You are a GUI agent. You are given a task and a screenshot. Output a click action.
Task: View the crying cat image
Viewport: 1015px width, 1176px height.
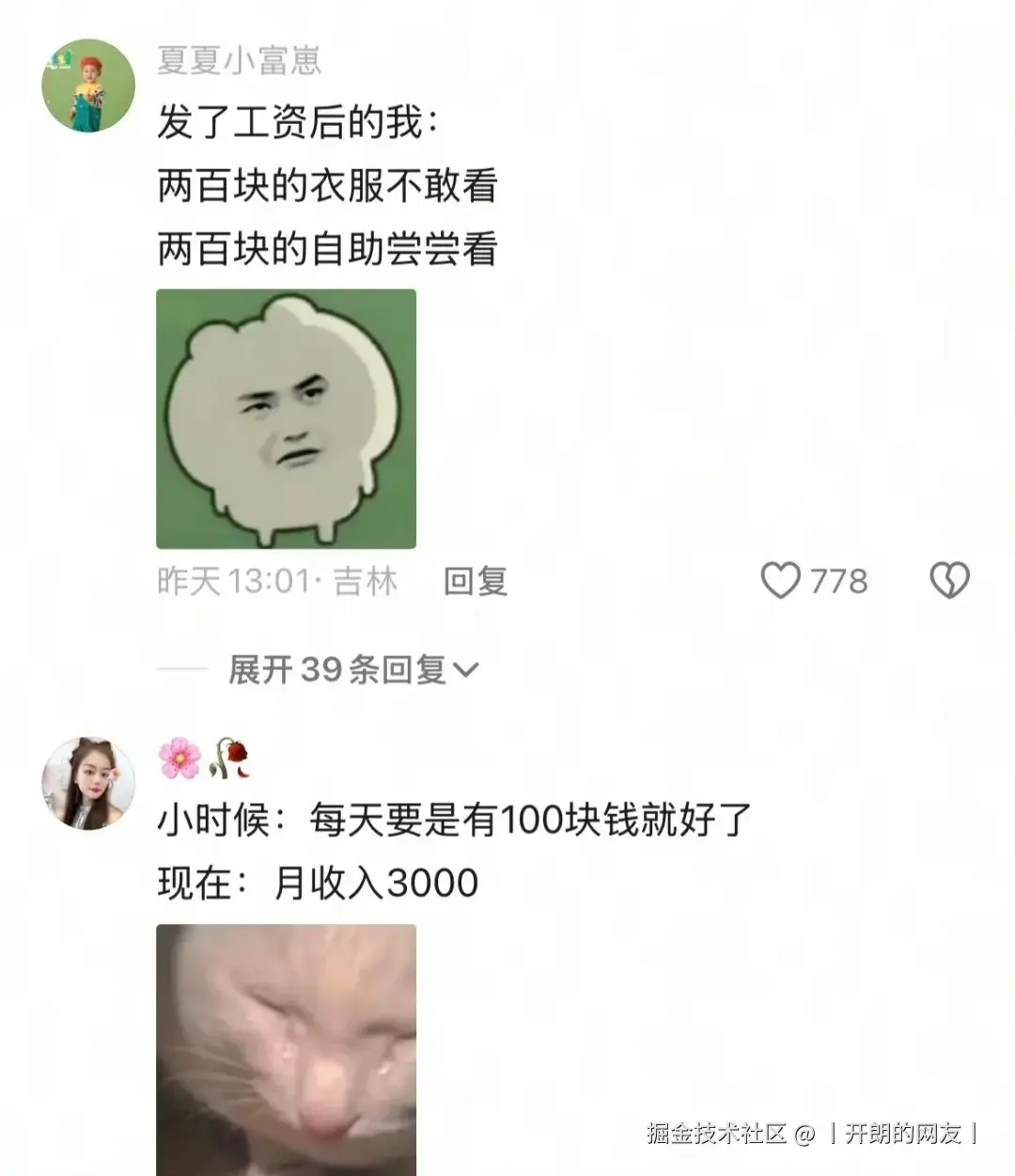(x=286, y=1048)
